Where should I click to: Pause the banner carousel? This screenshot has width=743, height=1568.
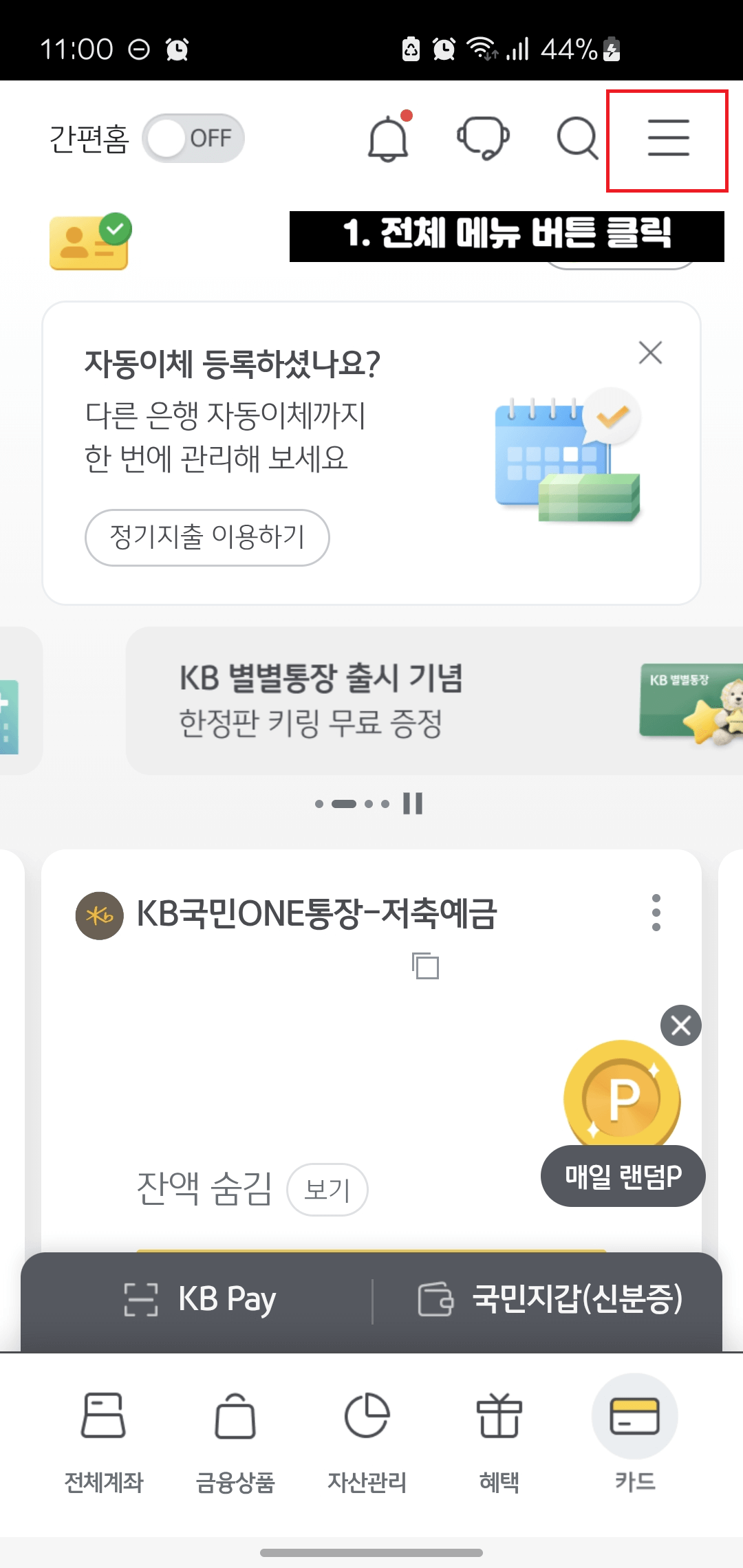coord(413,803)
